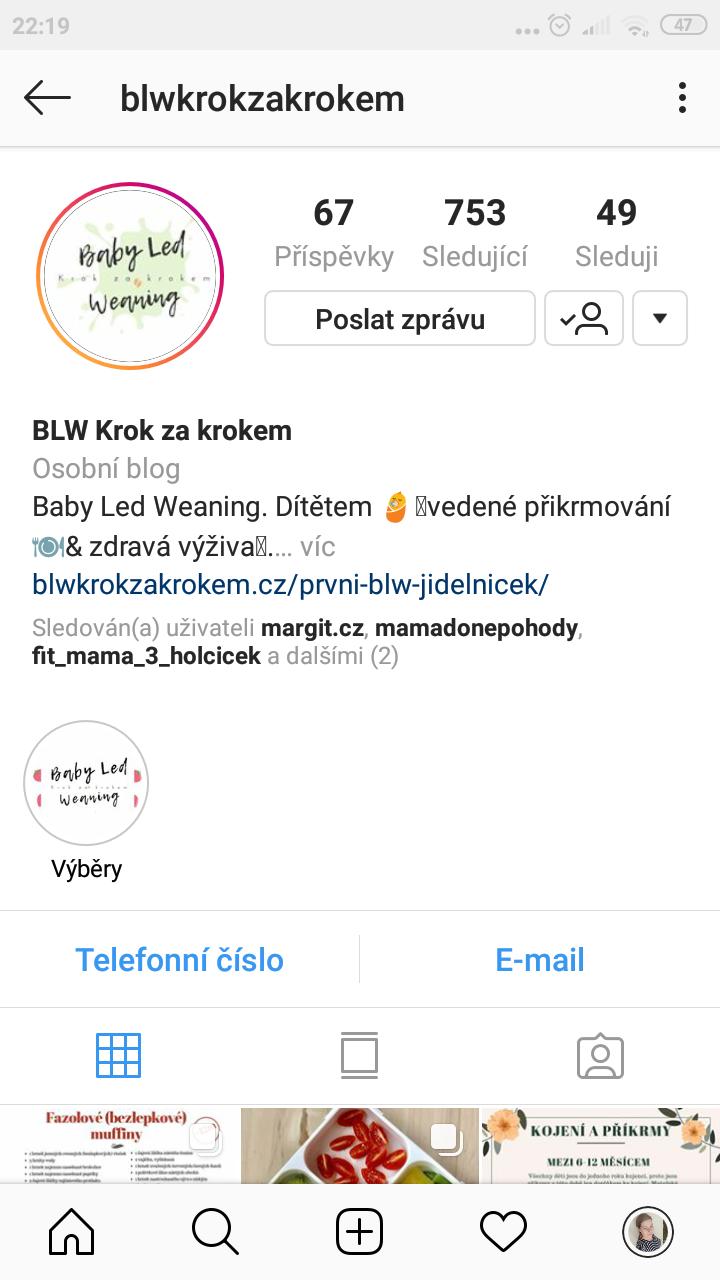Open the three-dot overflow menu
The image size is (720, 1280).
pyautogui.click(x=682, y=98)
